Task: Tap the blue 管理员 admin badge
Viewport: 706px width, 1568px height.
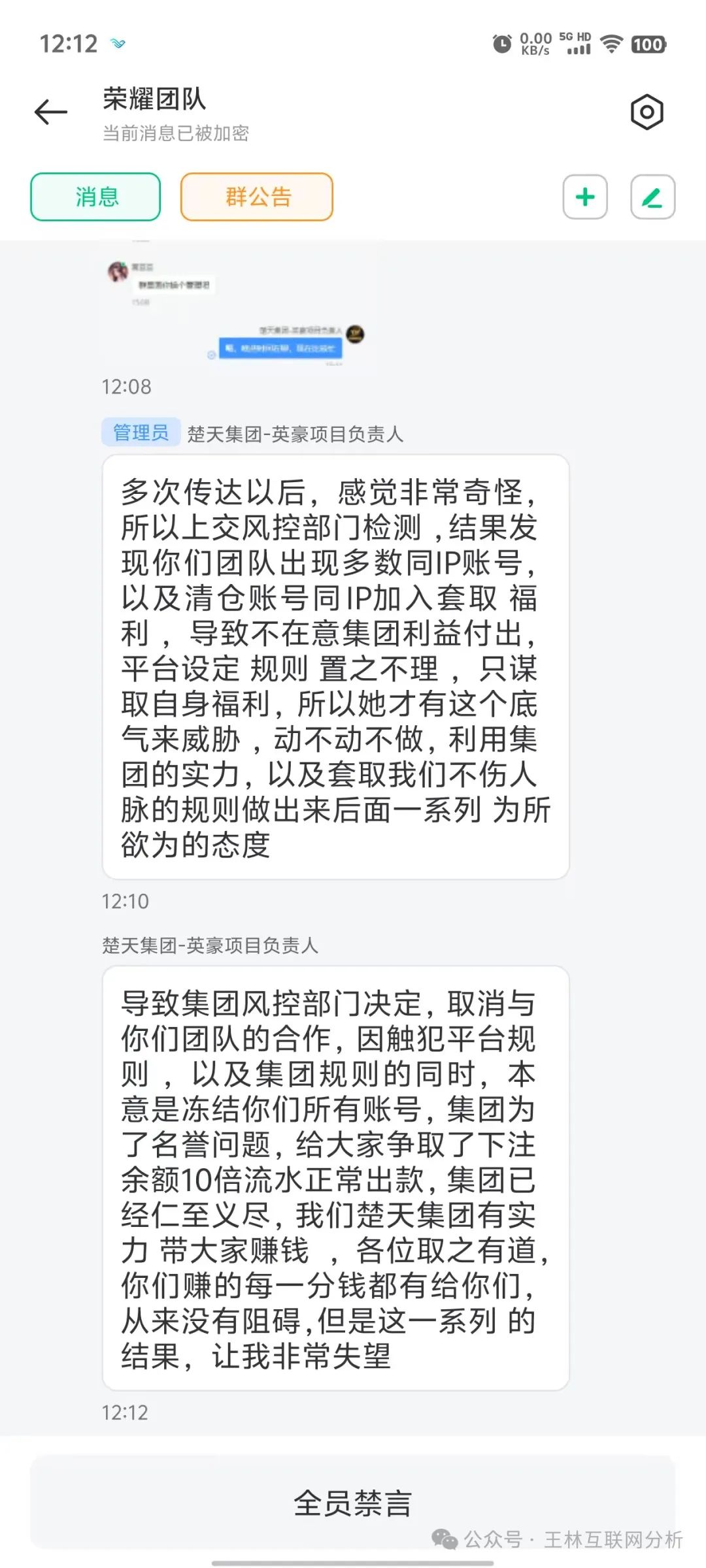Action: 141,431
